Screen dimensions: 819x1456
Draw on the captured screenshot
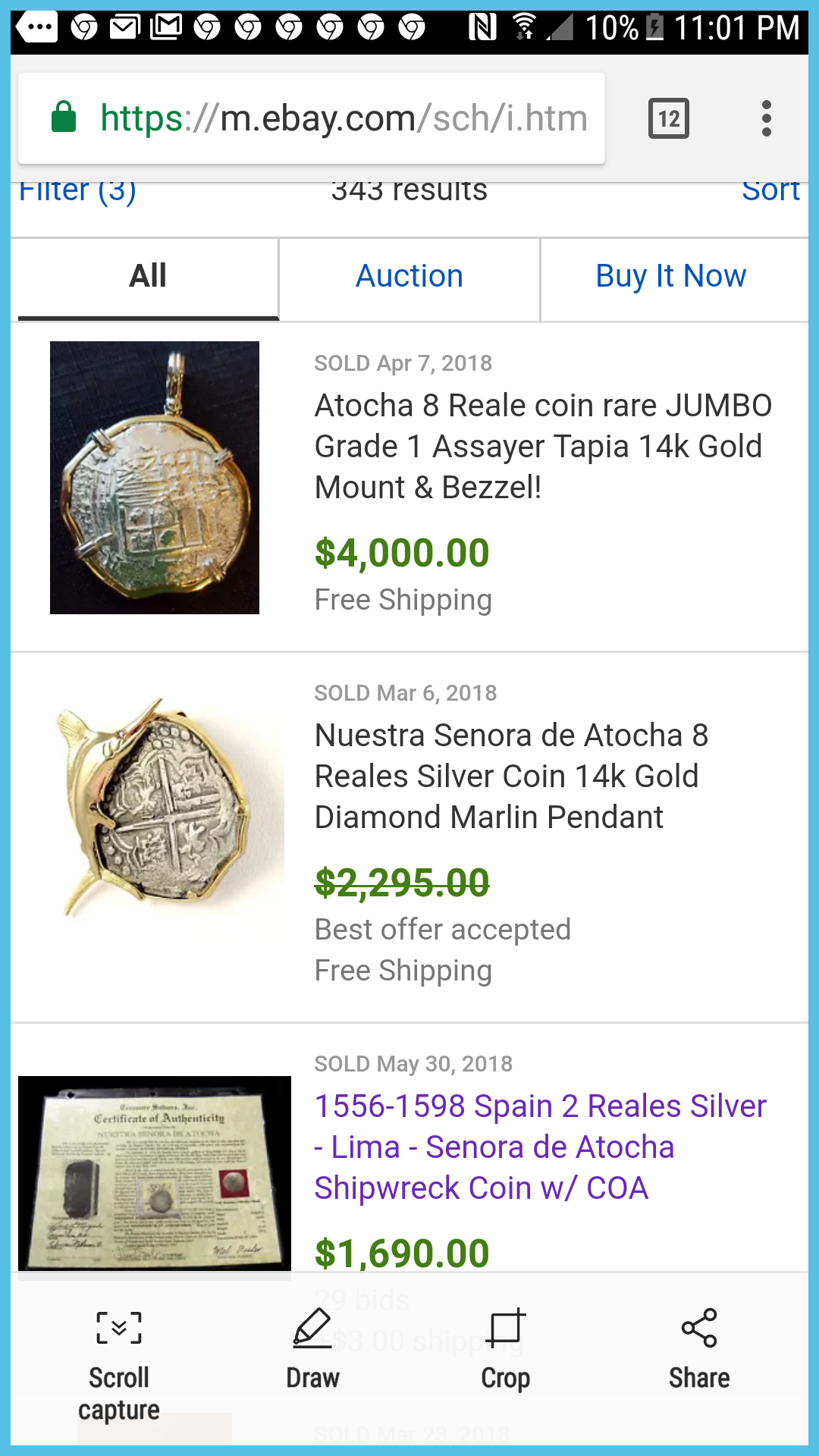[x=312, y=1350]
